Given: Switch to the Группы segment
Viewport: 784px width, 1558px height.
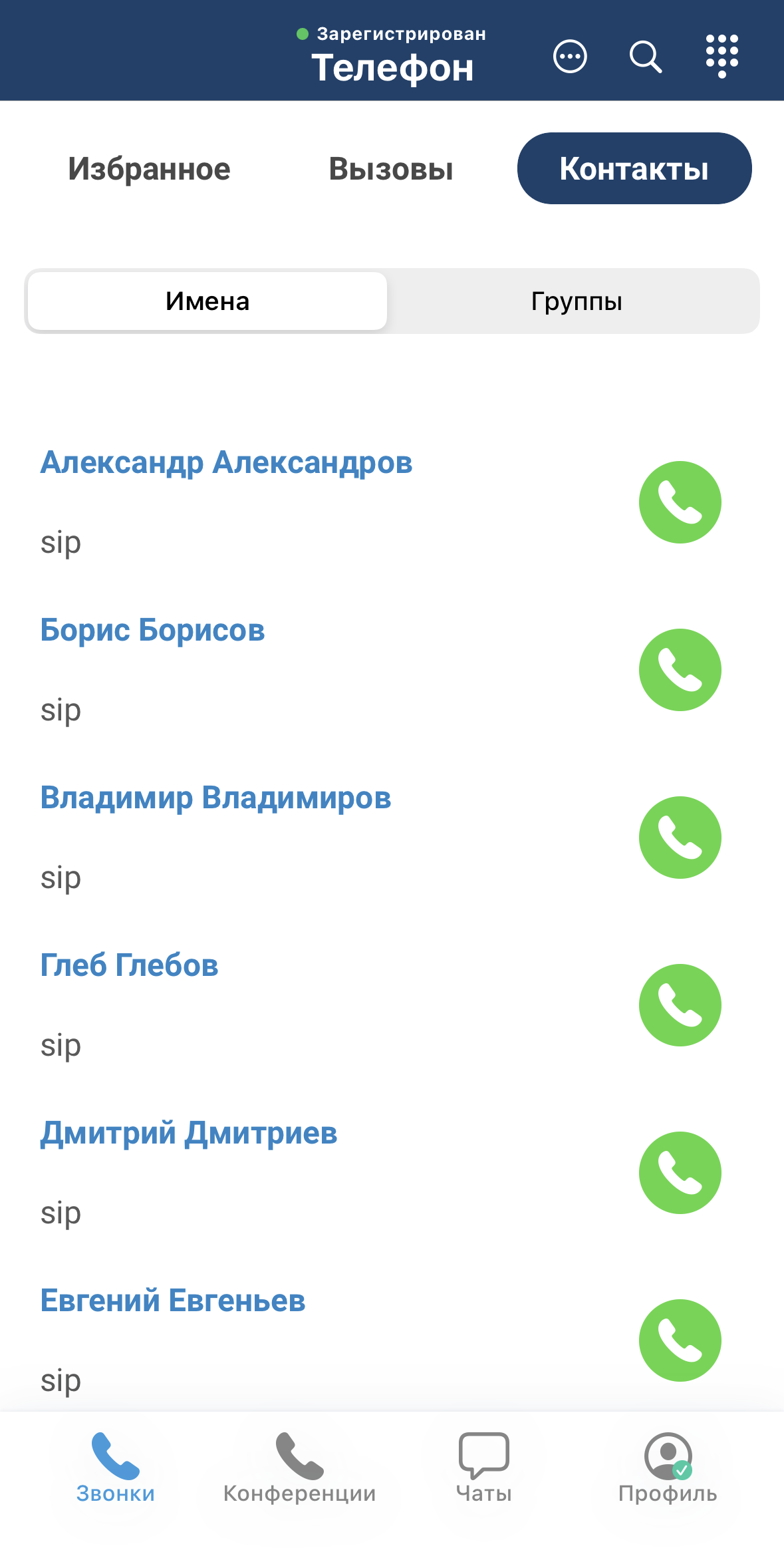Looking at the screenshot, I should [x=576, y=301].
